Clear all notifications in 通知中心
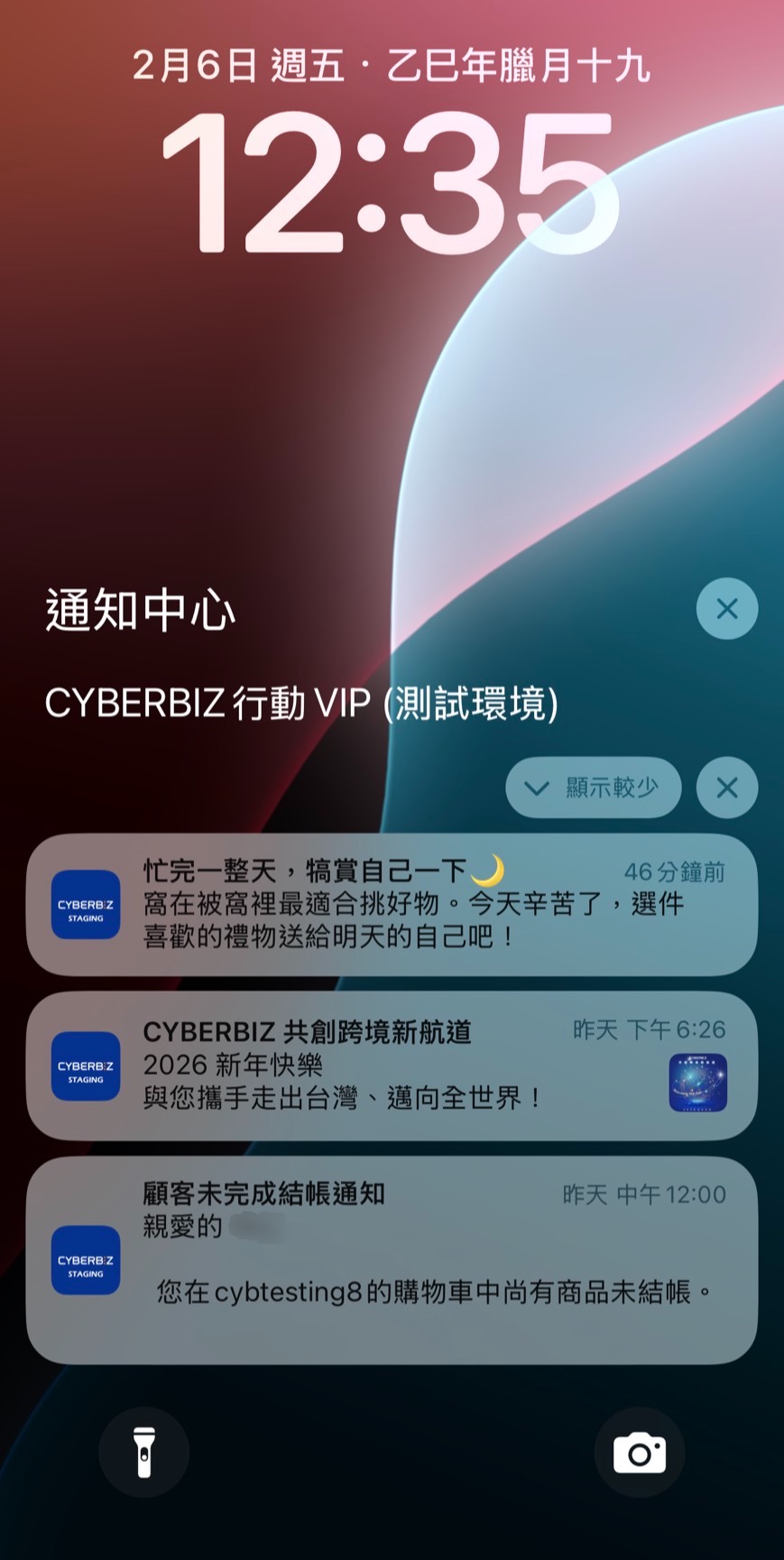784x1560 pixels. tap(726, 609)
